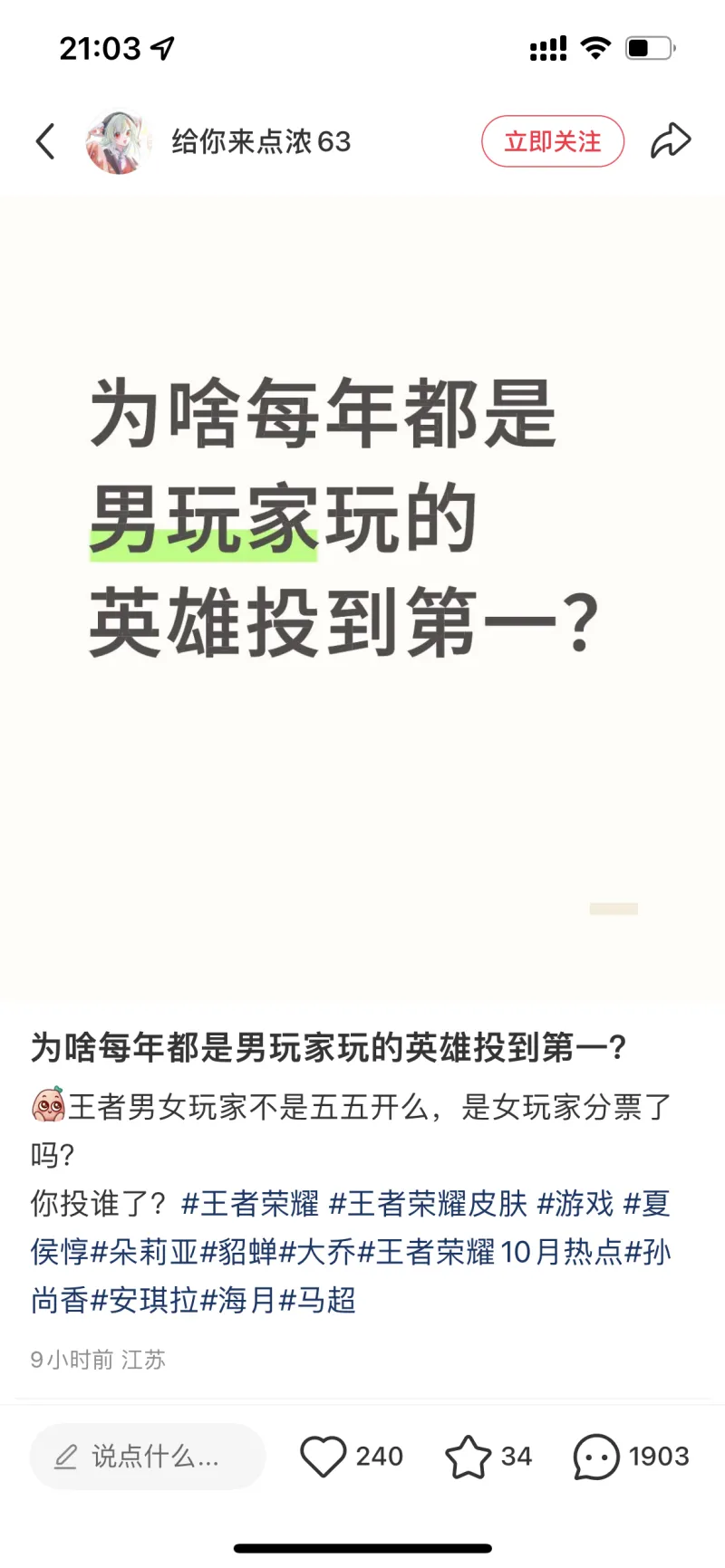The image size is (725, 1568).
Task: Go back using the top-left arrow
Action: pos(45,141)
